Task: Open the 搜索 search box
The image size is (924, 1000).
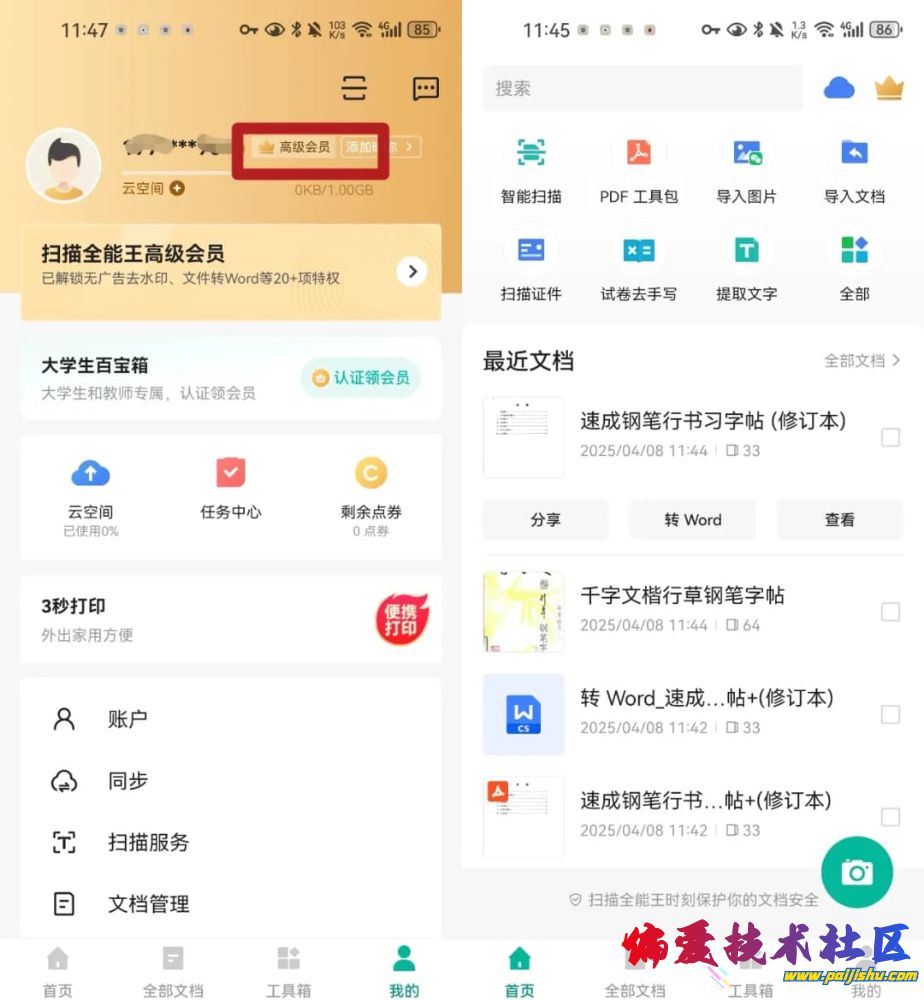Action: click(x=642, y=88)
